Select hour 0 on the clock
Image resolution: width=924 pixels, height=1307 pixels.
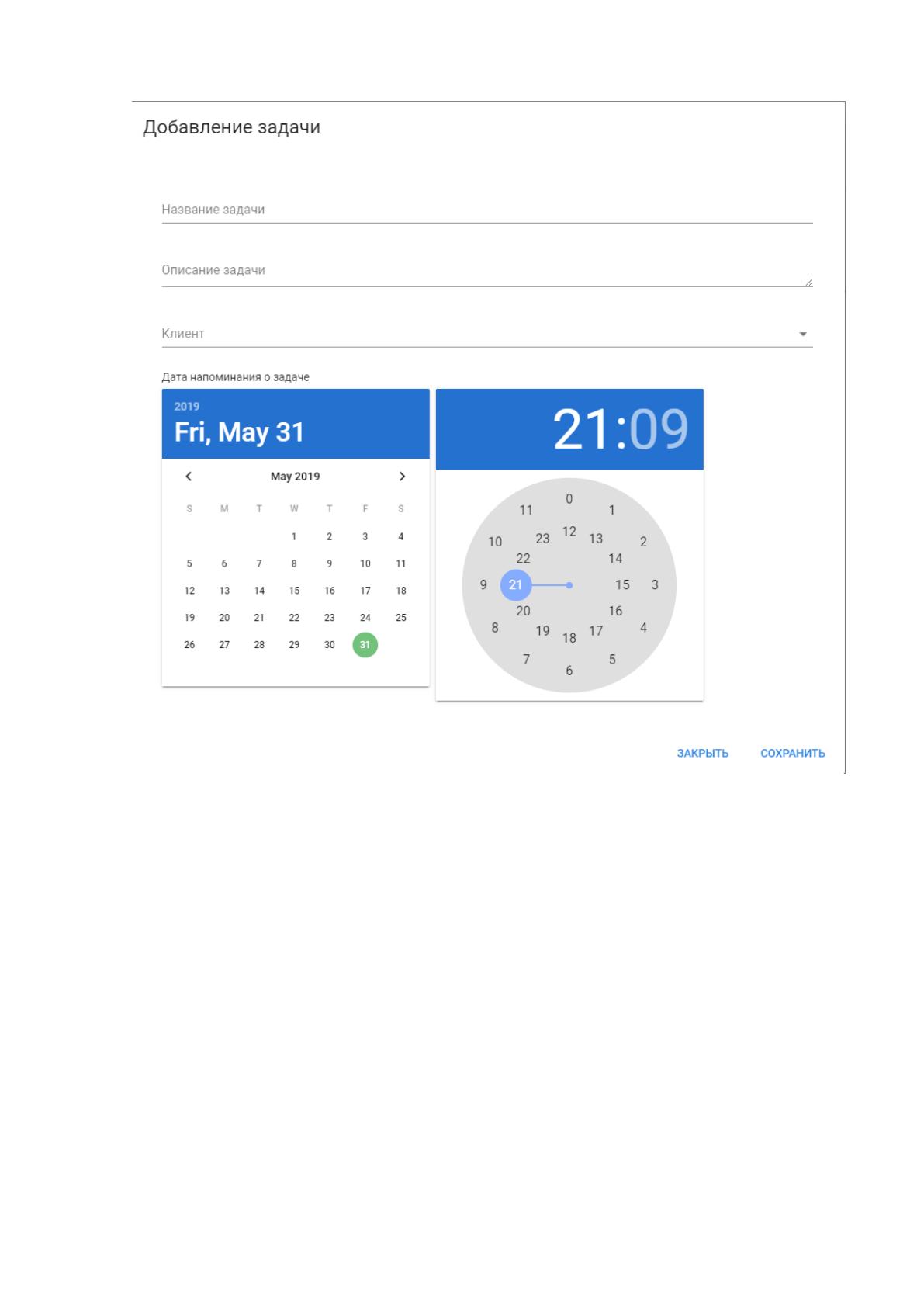tap(569, 499)
